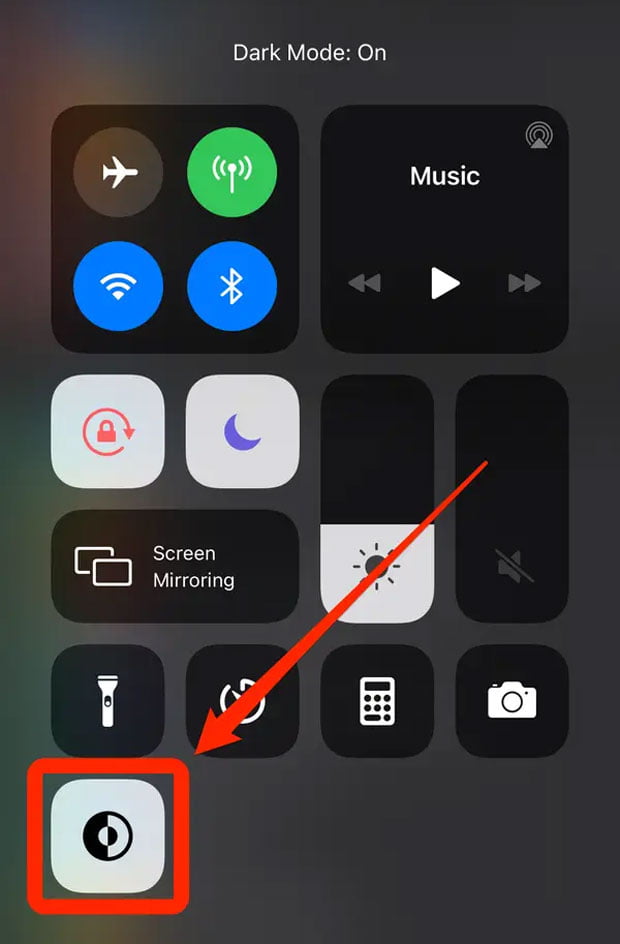The image size is (620, 944).
Task: Play music in the Music widget
Action: coord(445,283)
